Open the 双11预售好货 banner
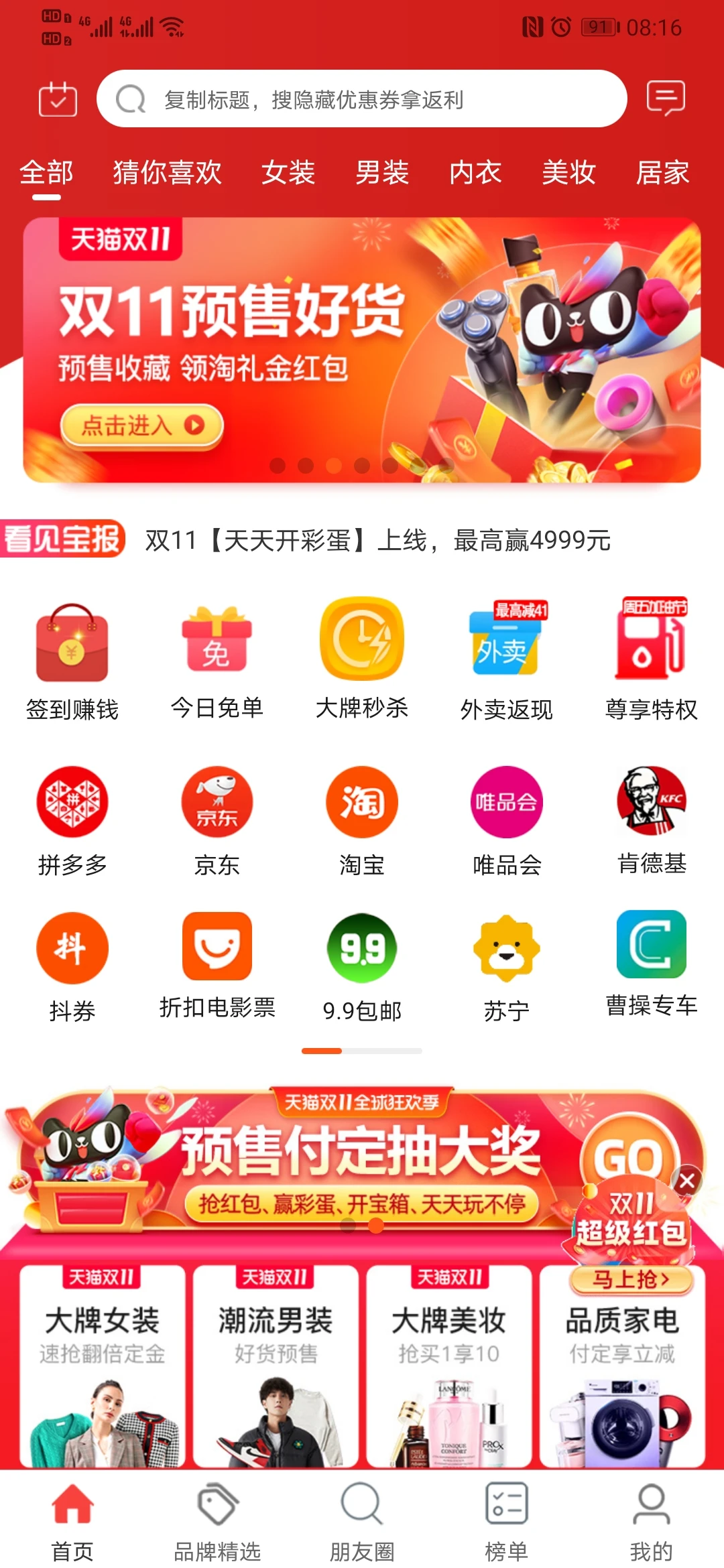This screenshot has width=724, height=1568. [x=362, y=348]
